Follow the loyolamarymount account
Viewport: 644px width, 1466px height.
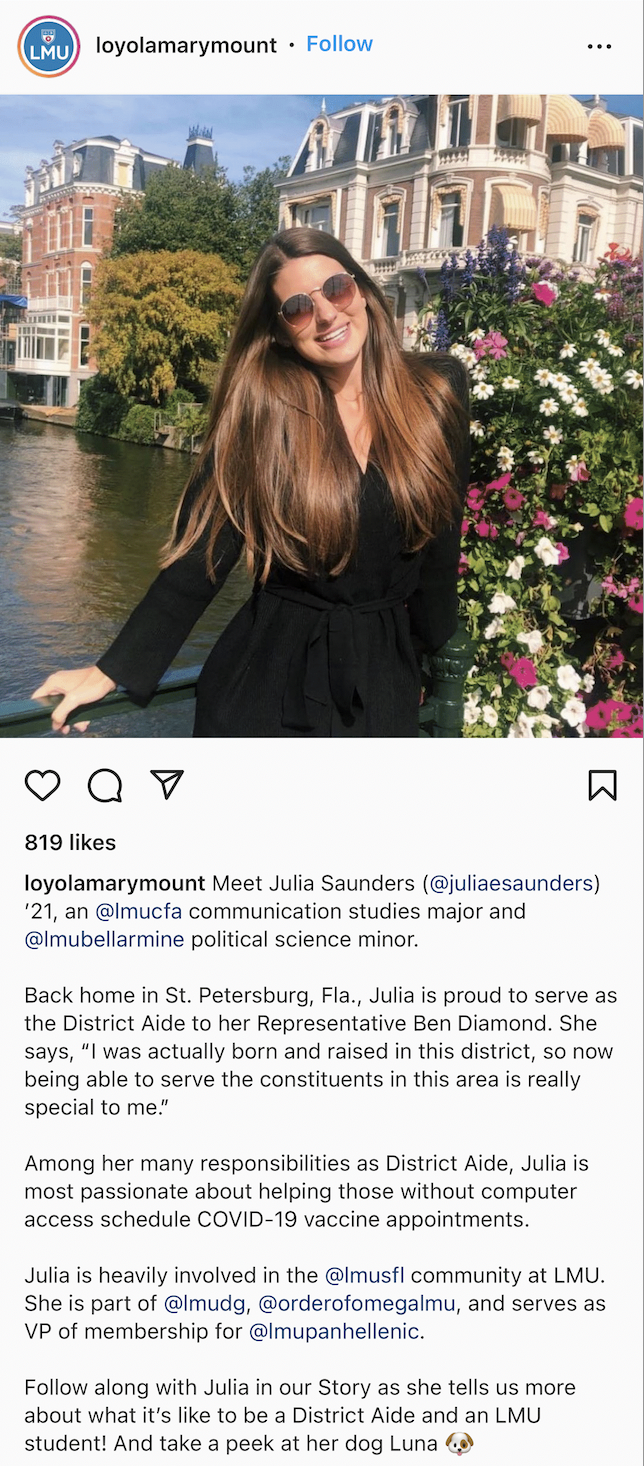click(339, 44)
